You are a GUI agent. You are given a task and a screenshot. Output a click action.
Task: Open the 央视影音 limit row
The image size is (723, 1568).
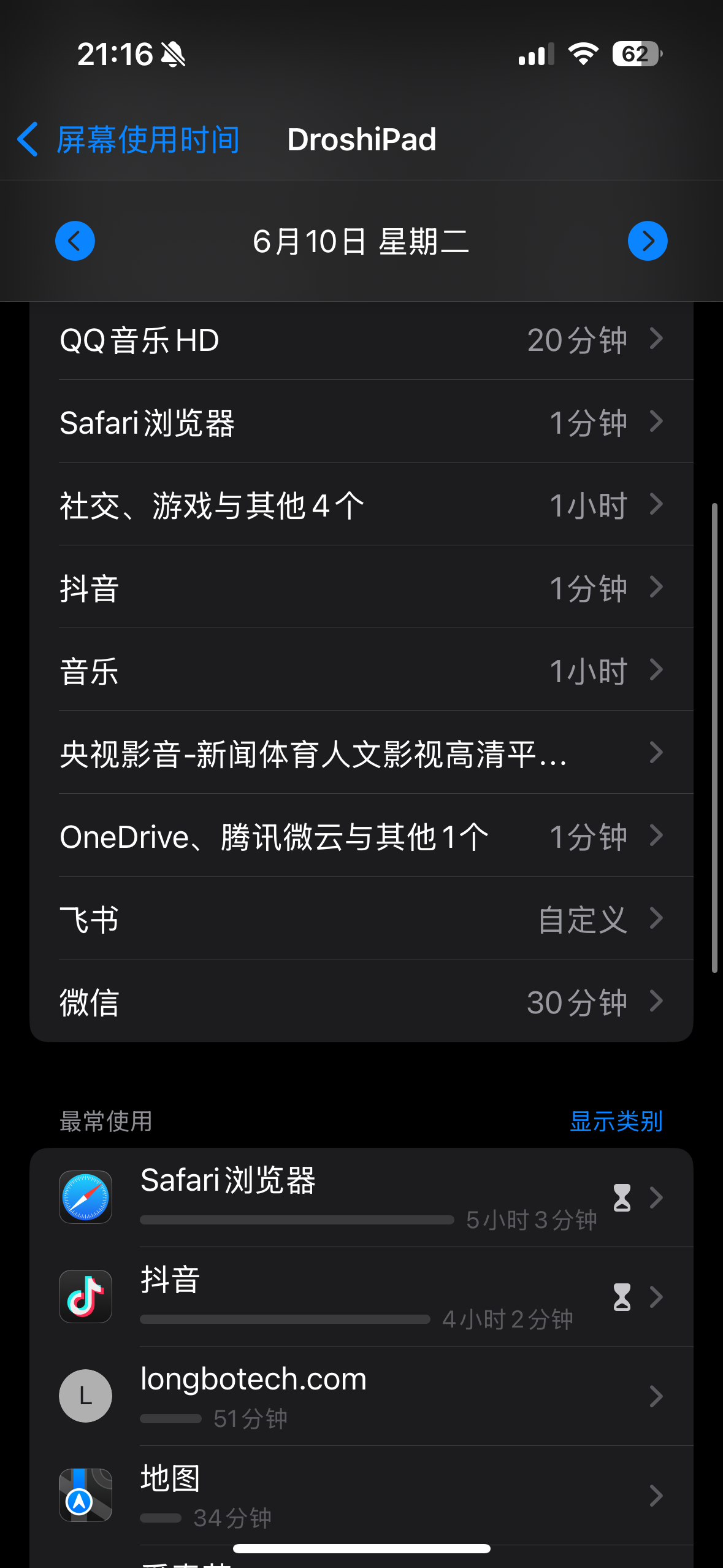(x=362, y=754)
